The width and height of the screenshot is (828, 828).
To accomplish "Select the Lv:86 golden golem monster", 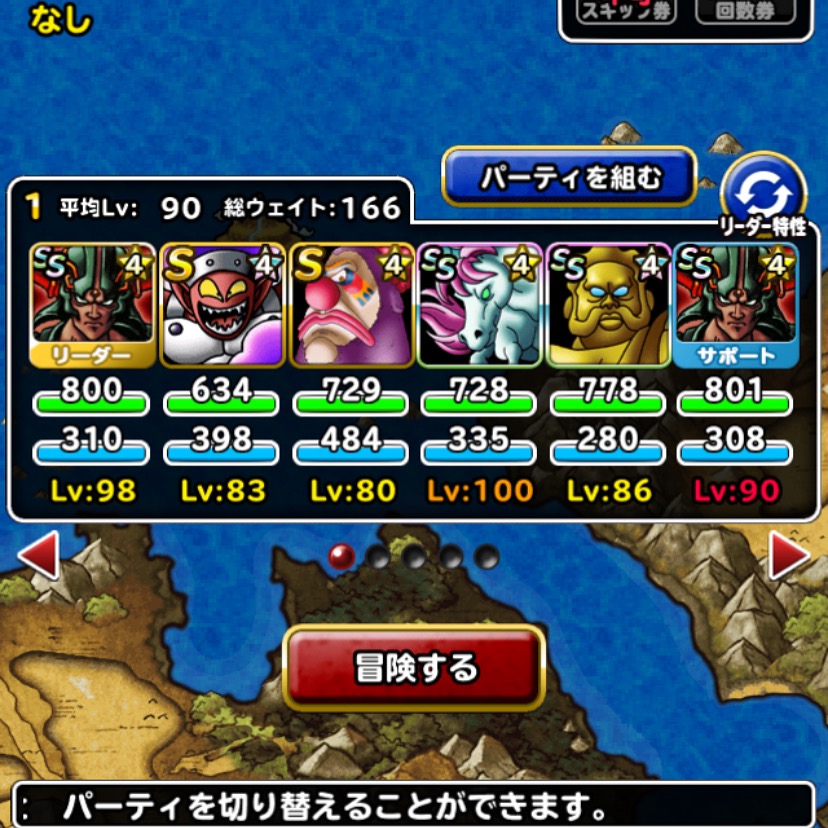I will tap(609, 303).
